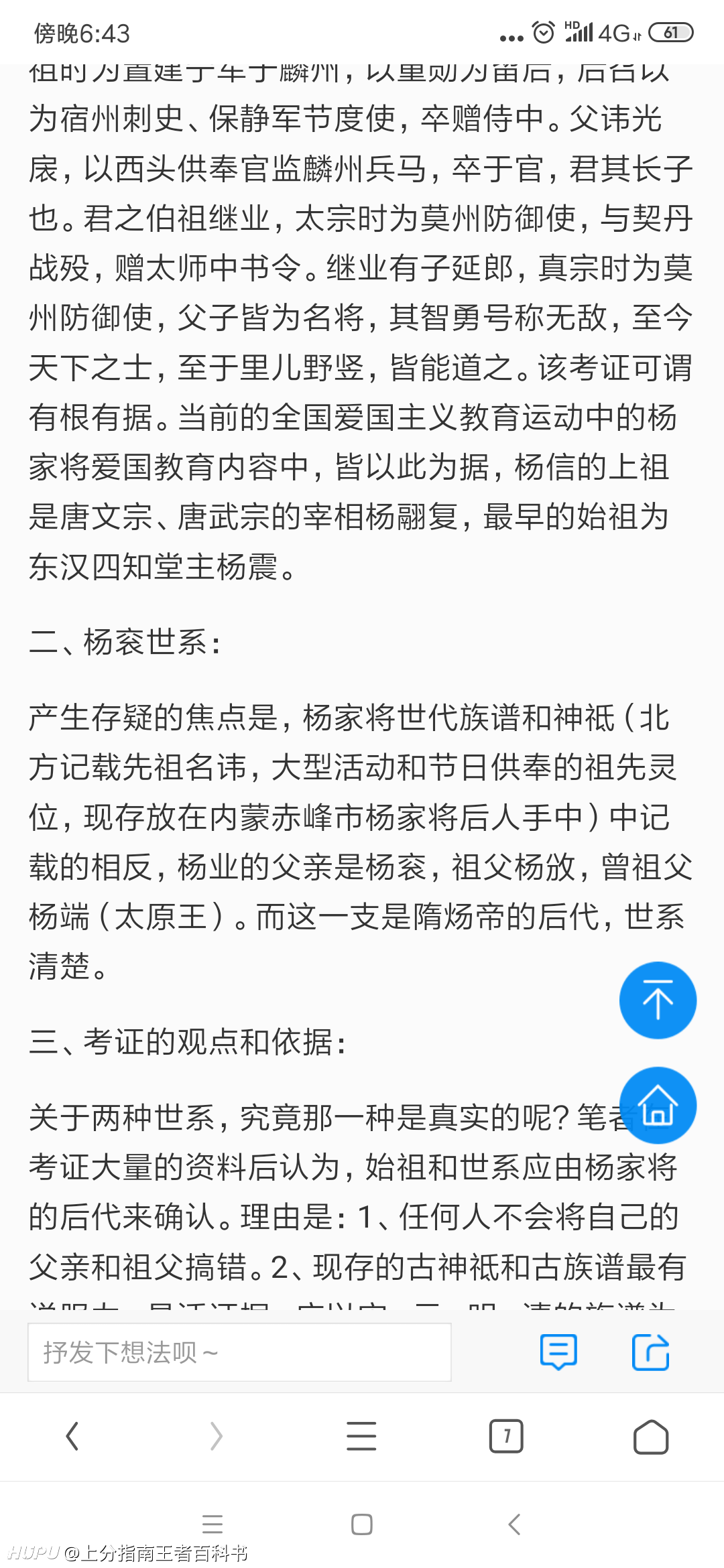Go back using the browser back arrow

(72, 1437)
